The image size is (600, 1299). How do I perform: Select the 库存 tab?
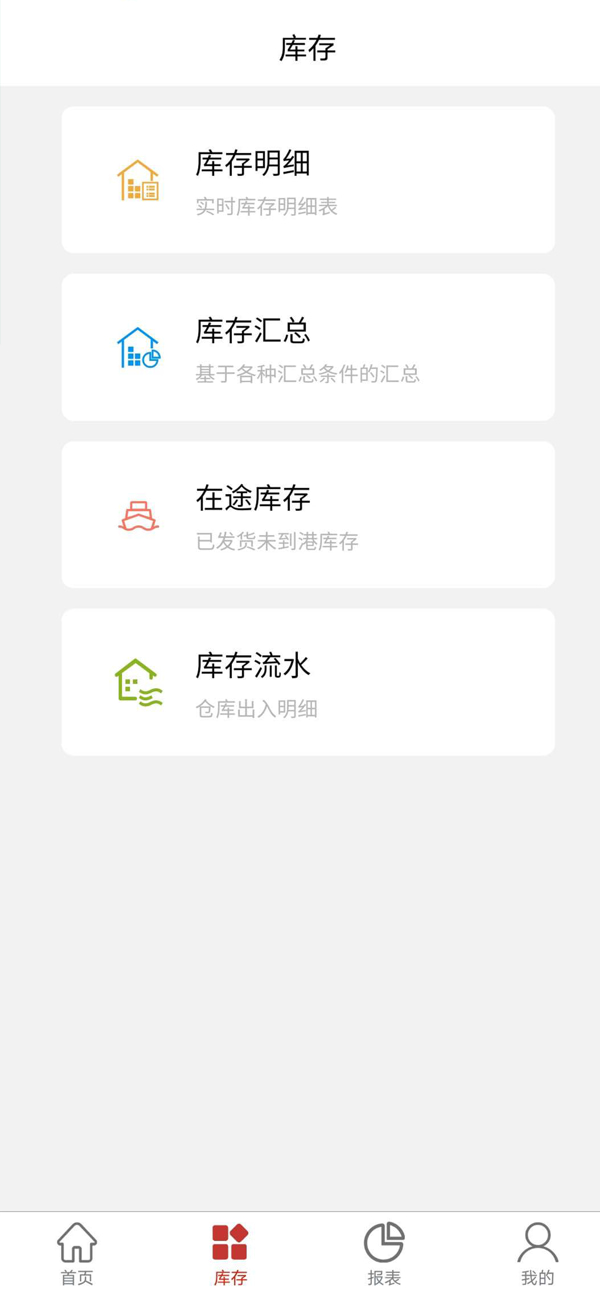230,1255
